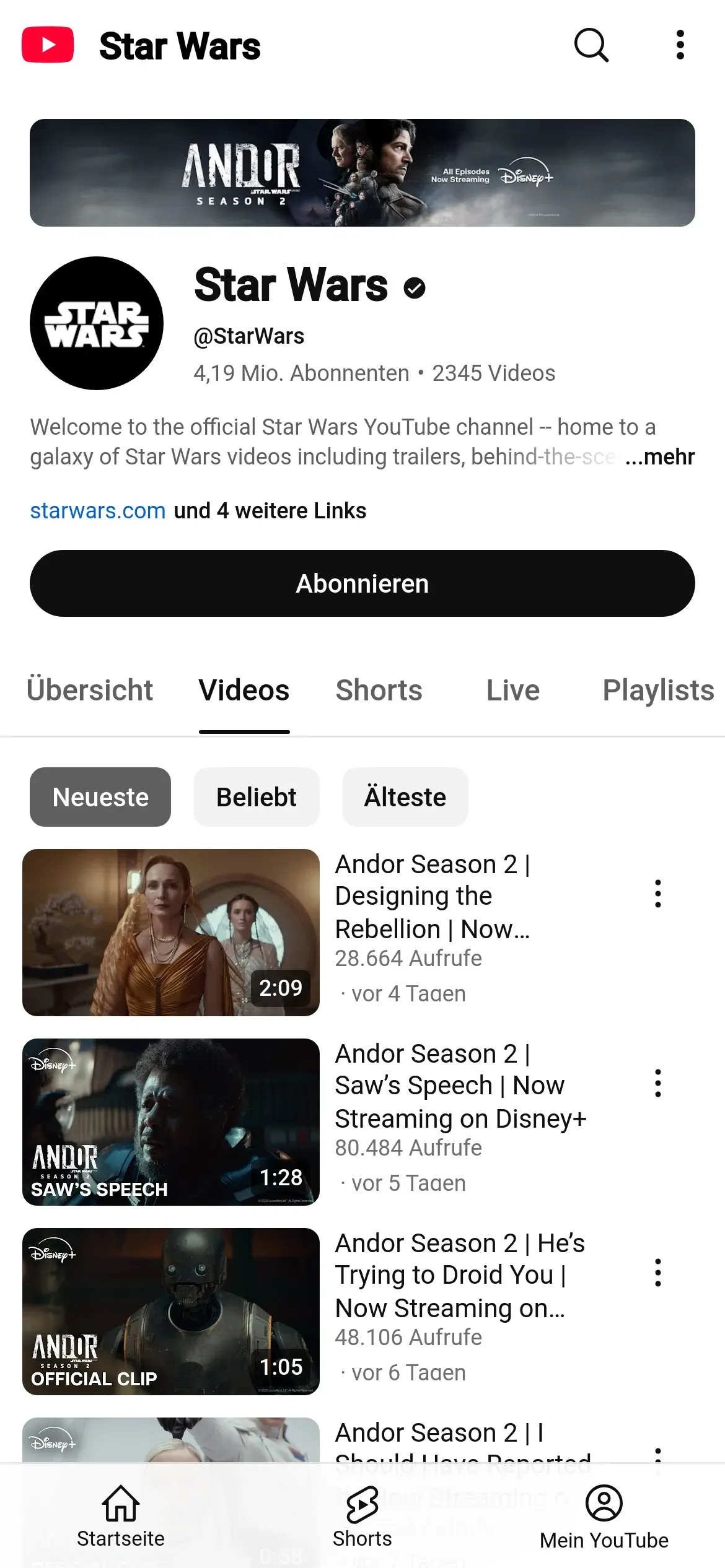Switch to the channel's Shorts tab
The height and width of the screenshot is (1568, 725).
tap(379, 690)
